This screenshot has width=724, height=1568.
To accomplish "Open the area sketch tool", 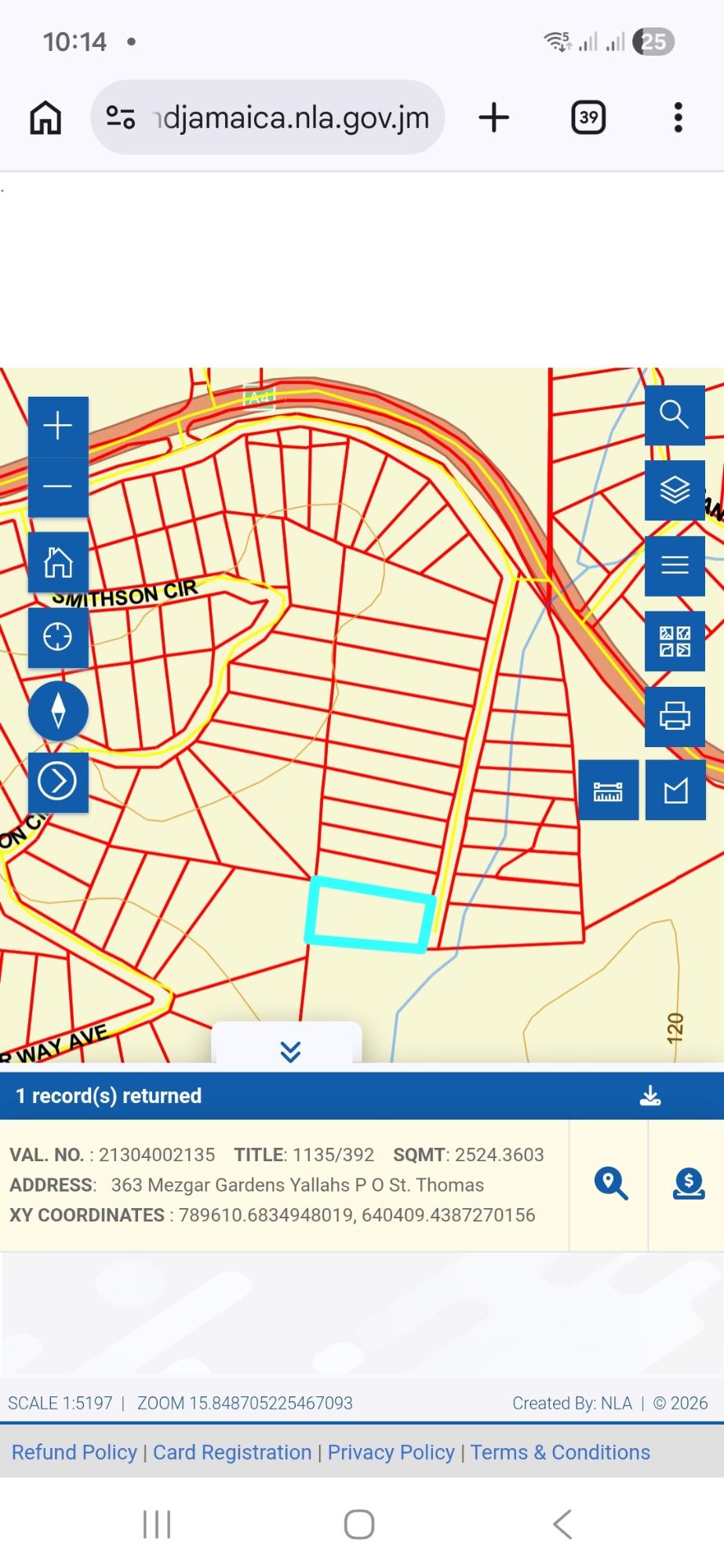I will pos(675,790).
